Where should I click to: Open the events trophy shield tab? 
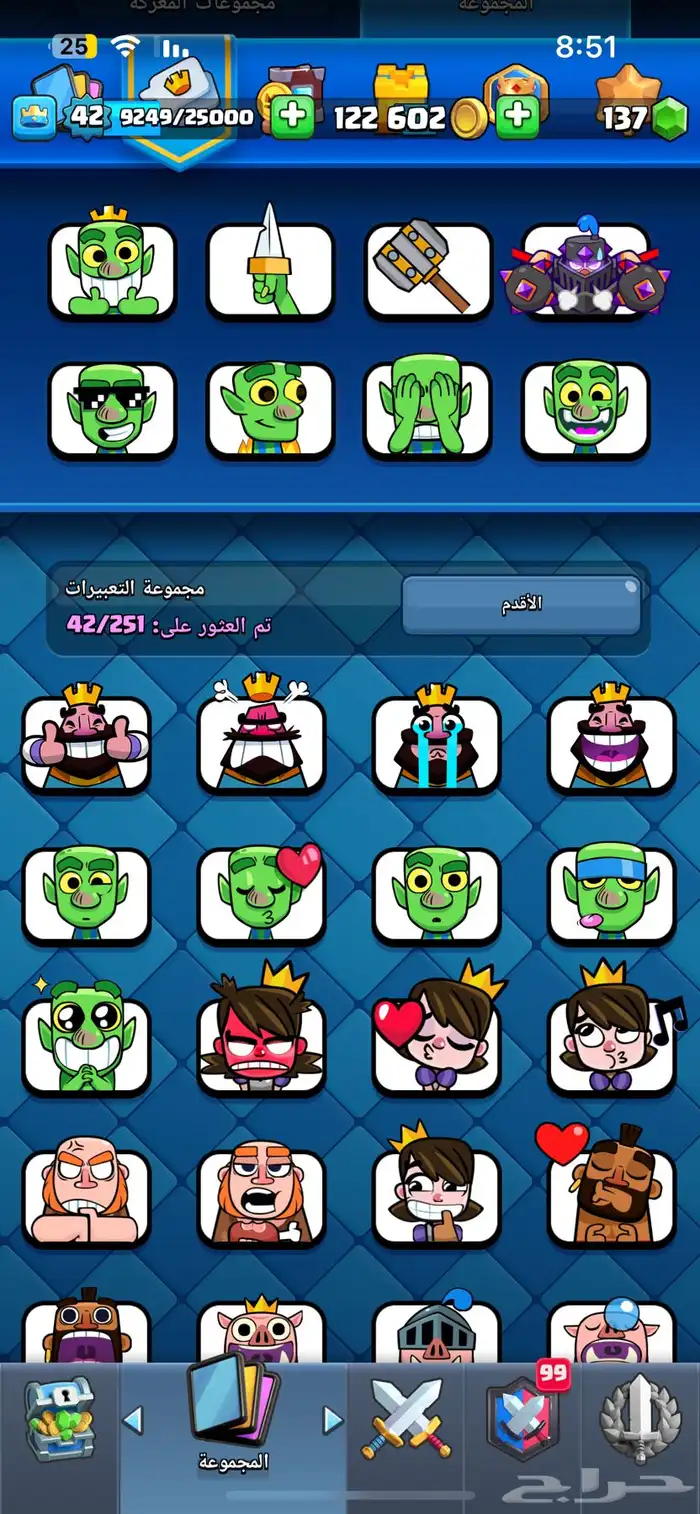[x=640, y=1420]
